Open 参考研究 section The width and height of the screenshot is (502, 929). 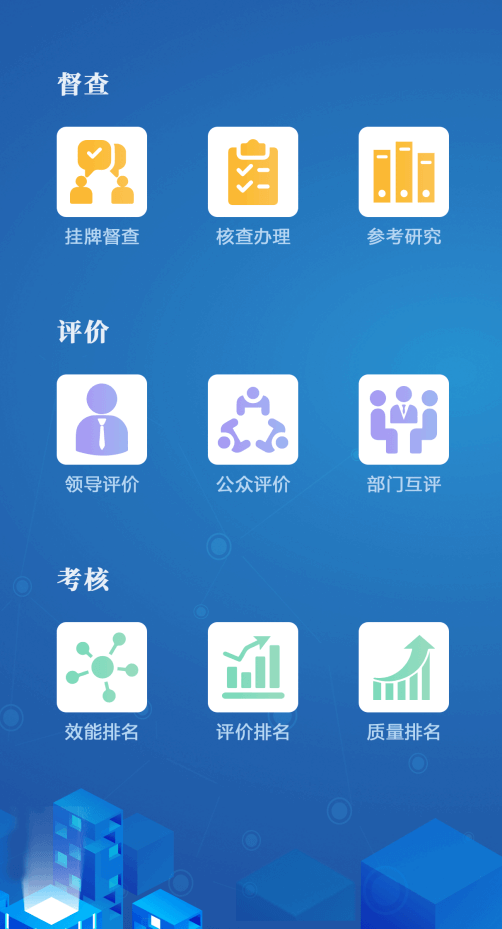404,172
